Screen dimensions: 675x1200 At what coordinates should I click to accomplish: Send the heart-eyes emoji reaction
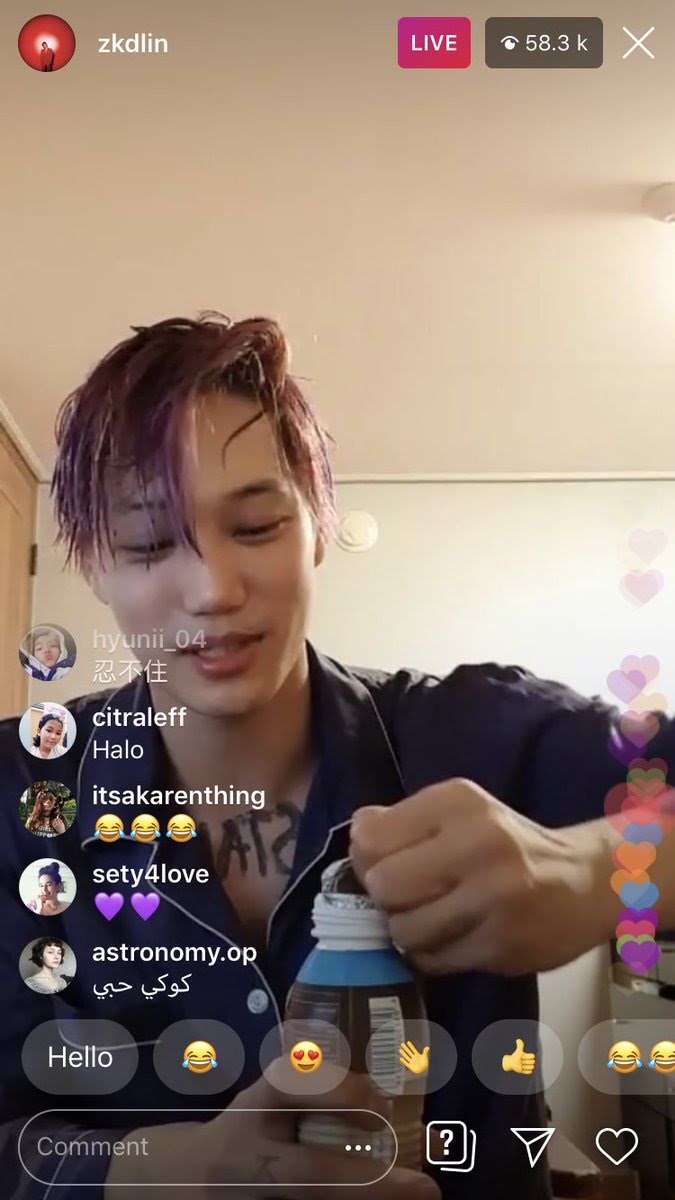pos(305,1057)
